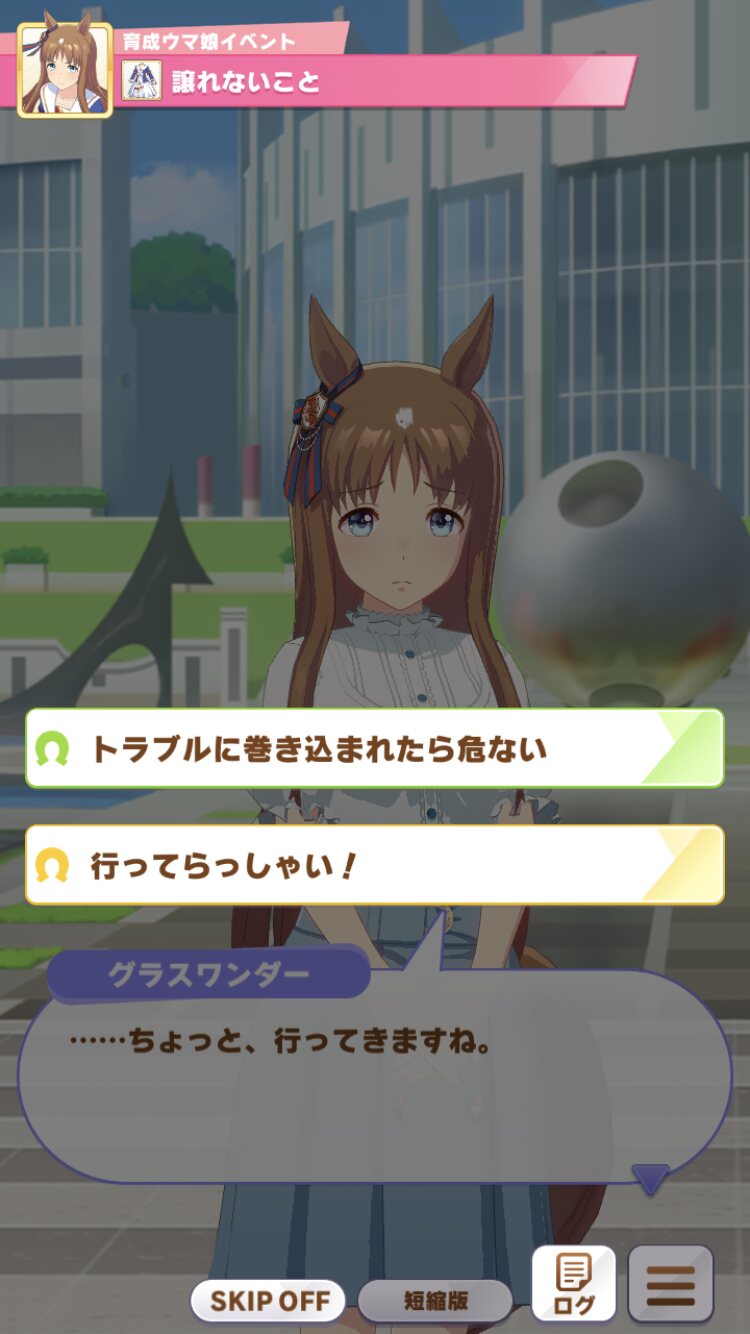Select the 行ってらっしゃい！ choice
Screen dimensions: 750x1334
point(374,865)
